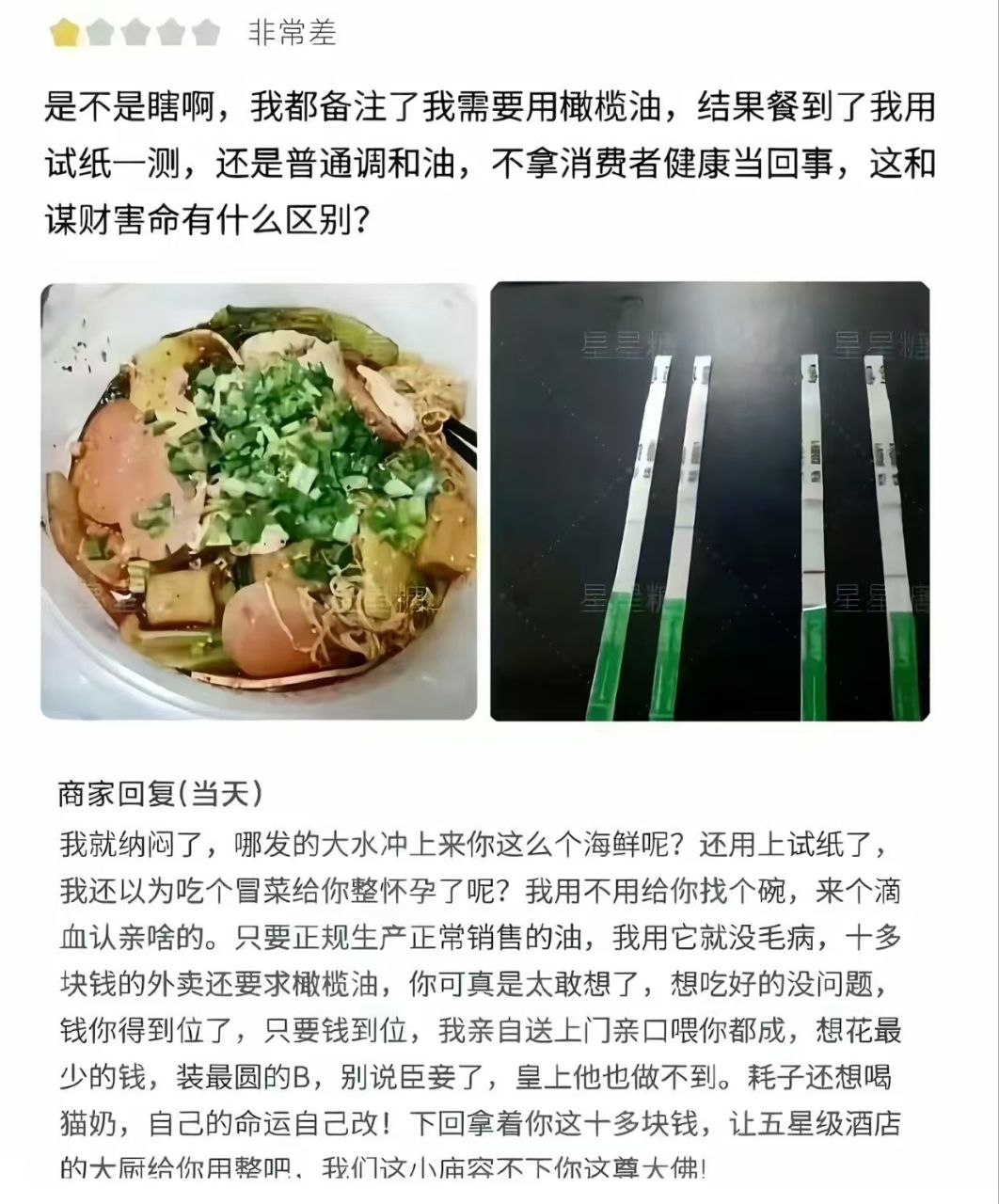Open the review's test strips photo
Viewport: 999px width, 1204px height.
(710, 501)
